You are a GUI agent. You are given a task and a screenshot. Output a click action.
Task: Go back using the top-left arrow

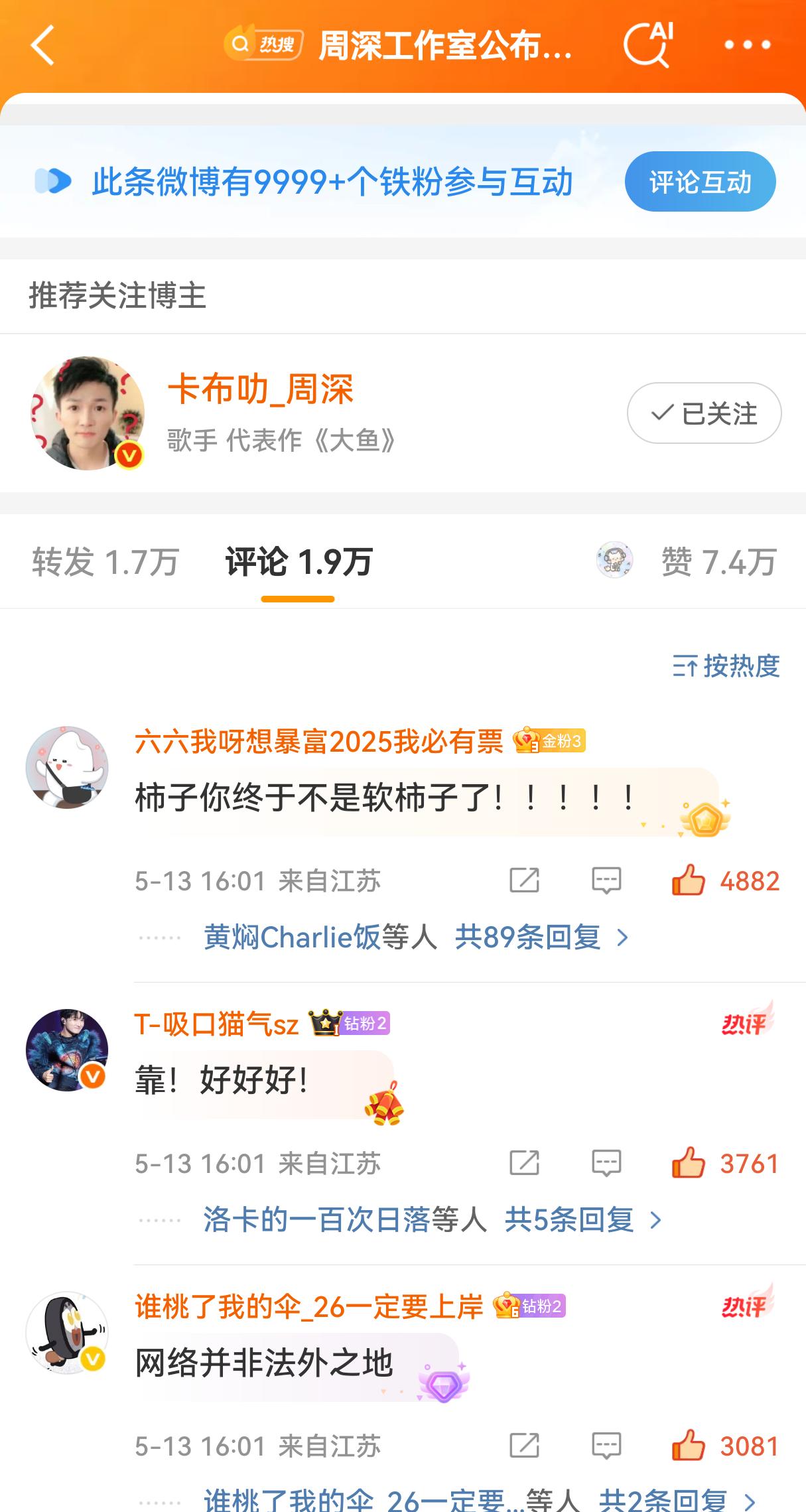[x=42, y=45]
